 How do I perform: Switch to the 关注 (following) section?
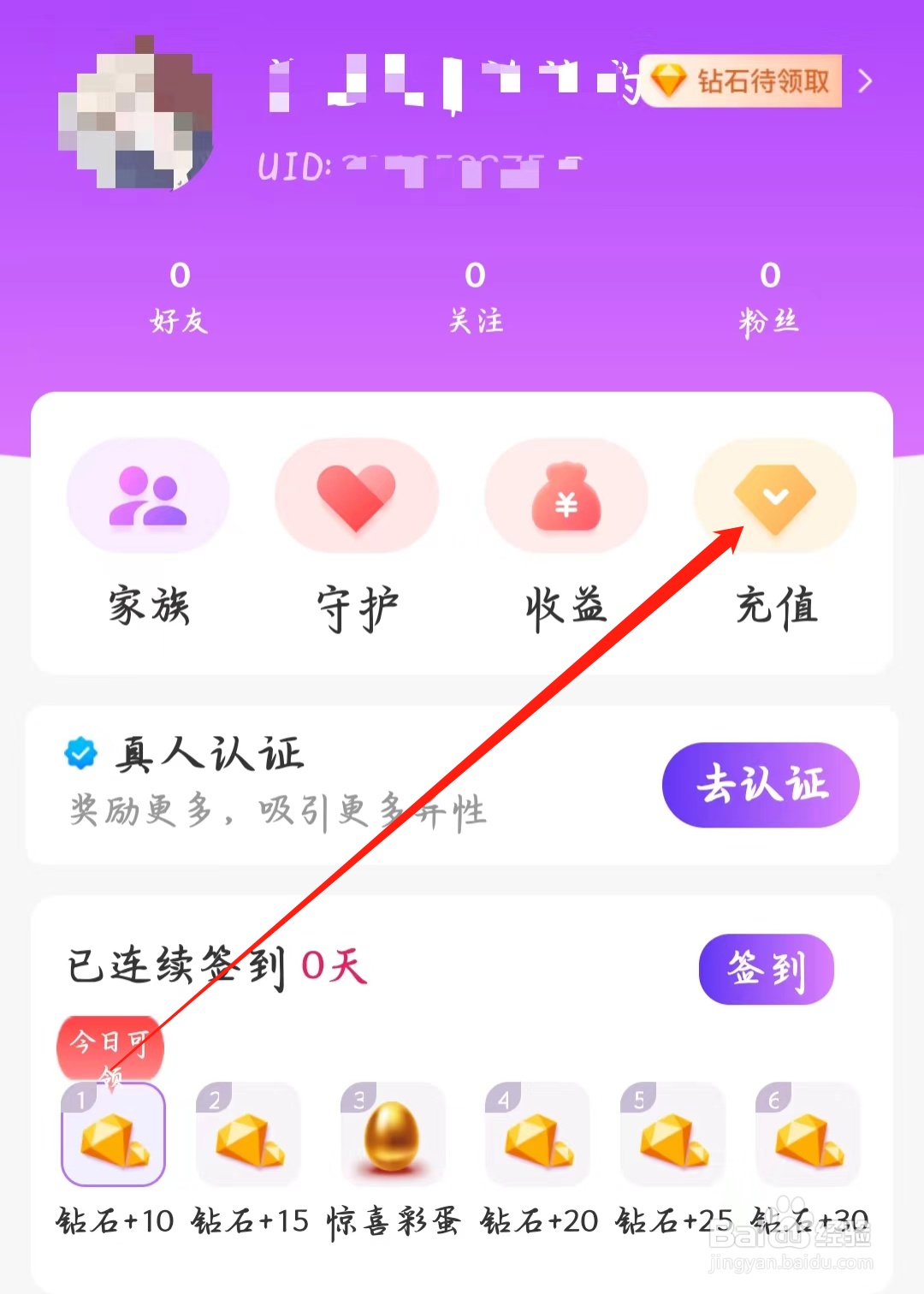[476, 295]
